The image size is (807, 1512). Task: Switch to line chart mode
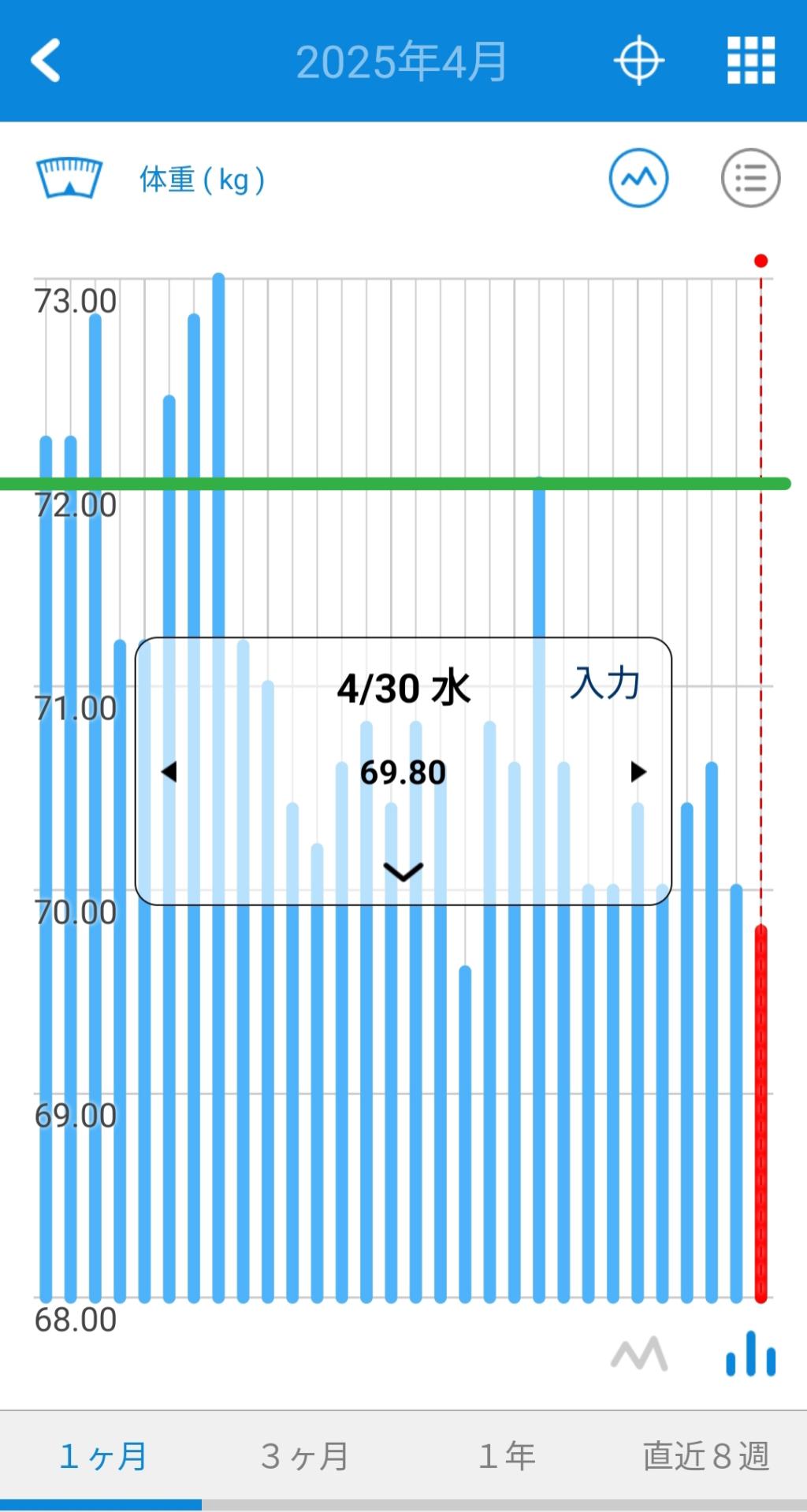point(638,1355)
